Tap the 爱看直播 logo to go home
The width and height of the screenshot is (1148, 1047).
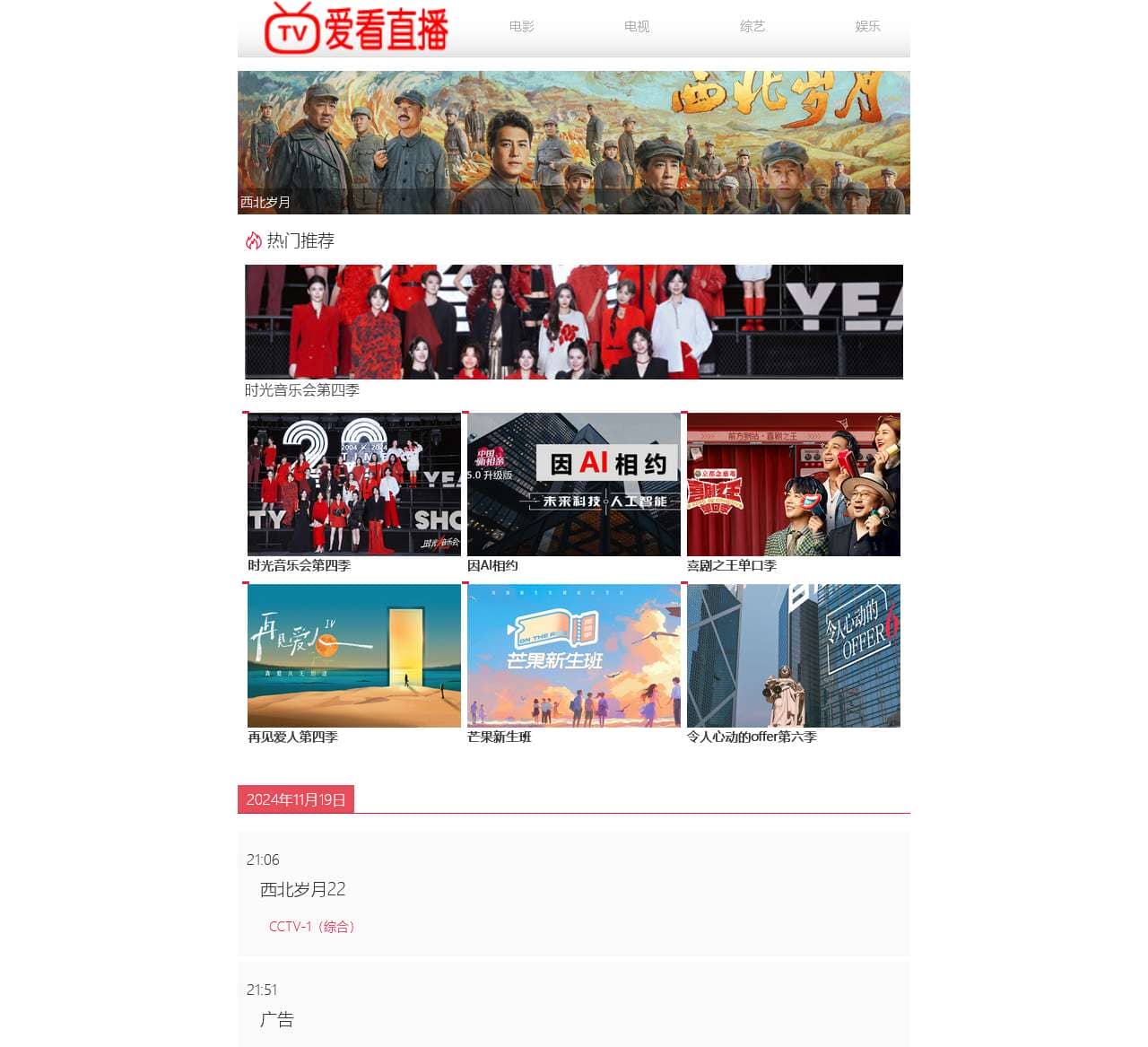pyautogui.click(x=357, y=29)
